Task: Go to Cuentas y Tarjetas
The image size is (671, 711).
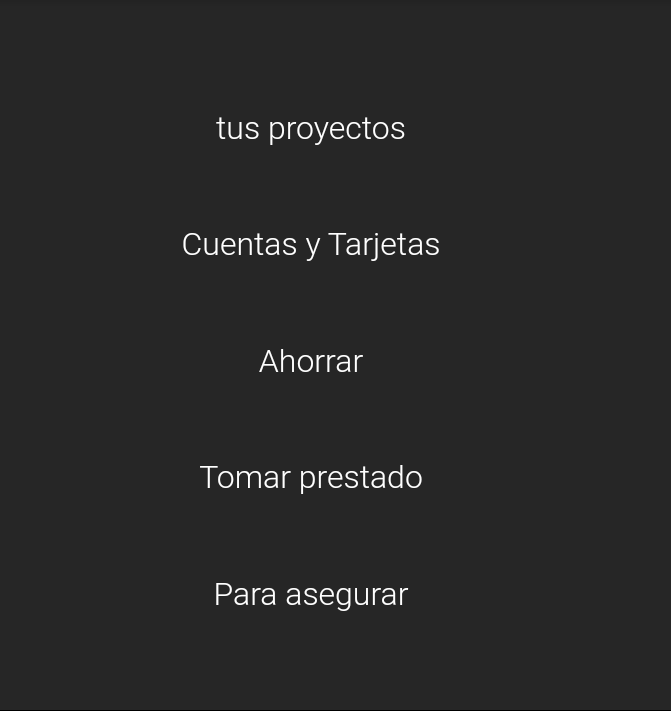Action: pos(310,245)
